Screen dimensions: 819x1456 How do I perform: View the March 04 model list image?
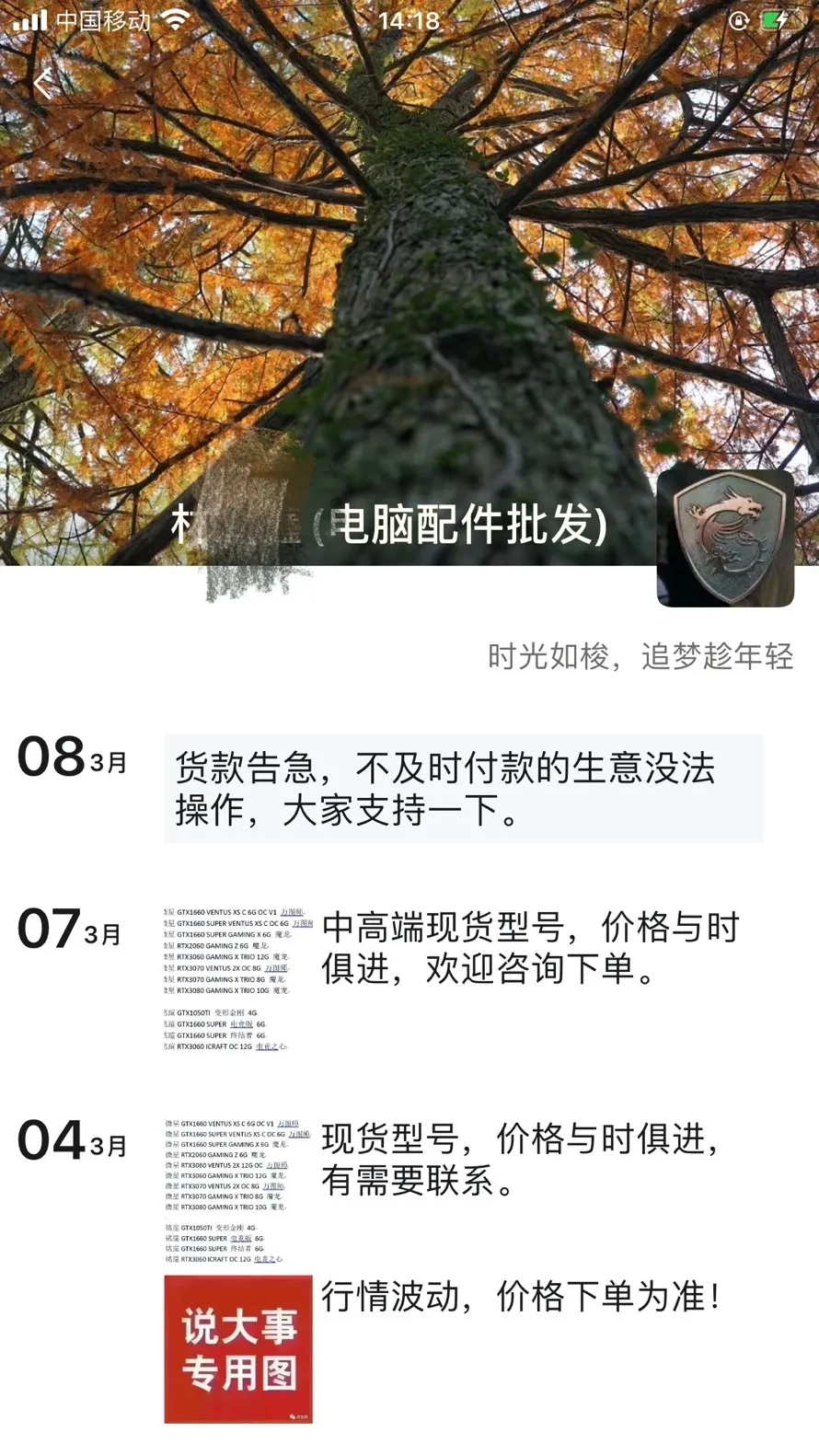pyautogui.click(x=237, y=1191)
